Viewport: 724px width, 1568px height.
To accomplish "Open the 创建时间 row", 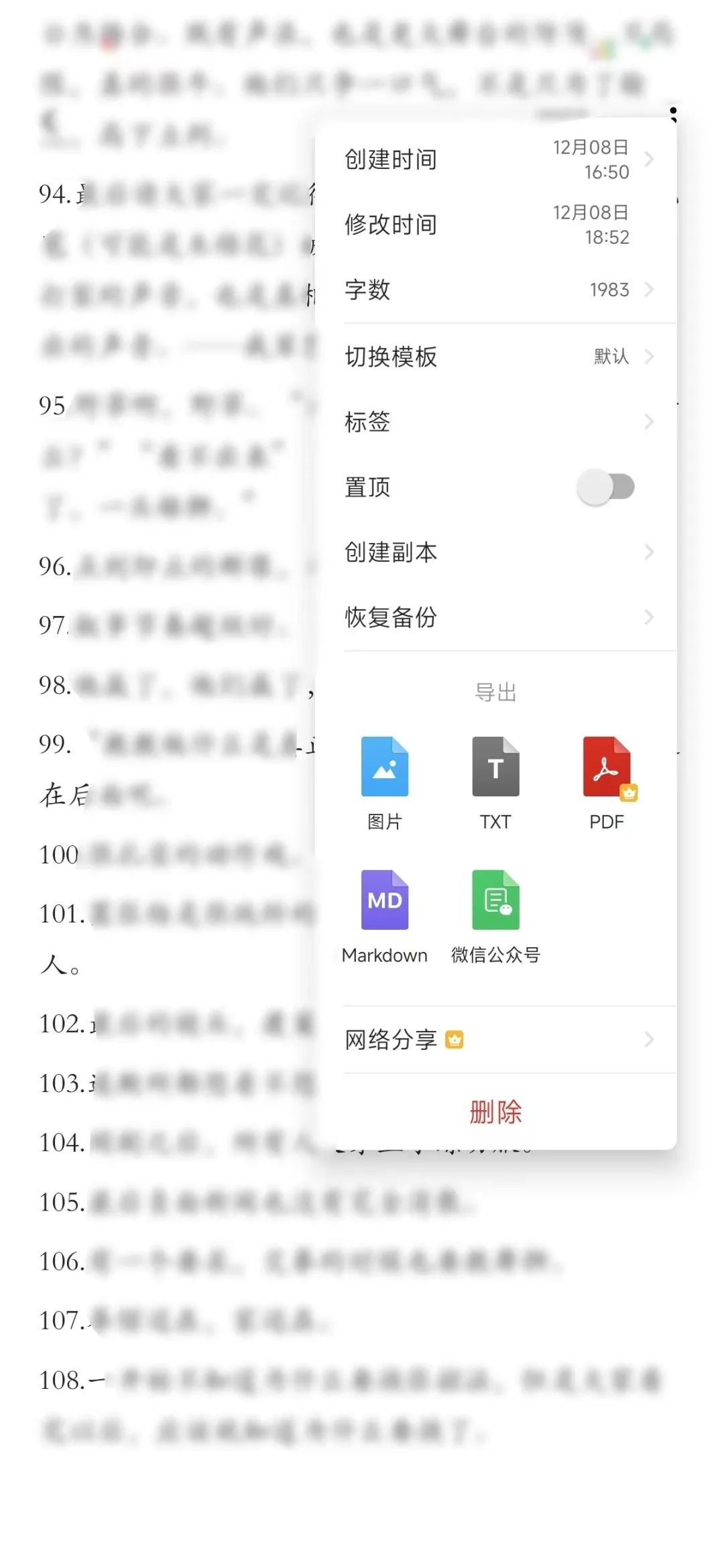I will (496, 160).
